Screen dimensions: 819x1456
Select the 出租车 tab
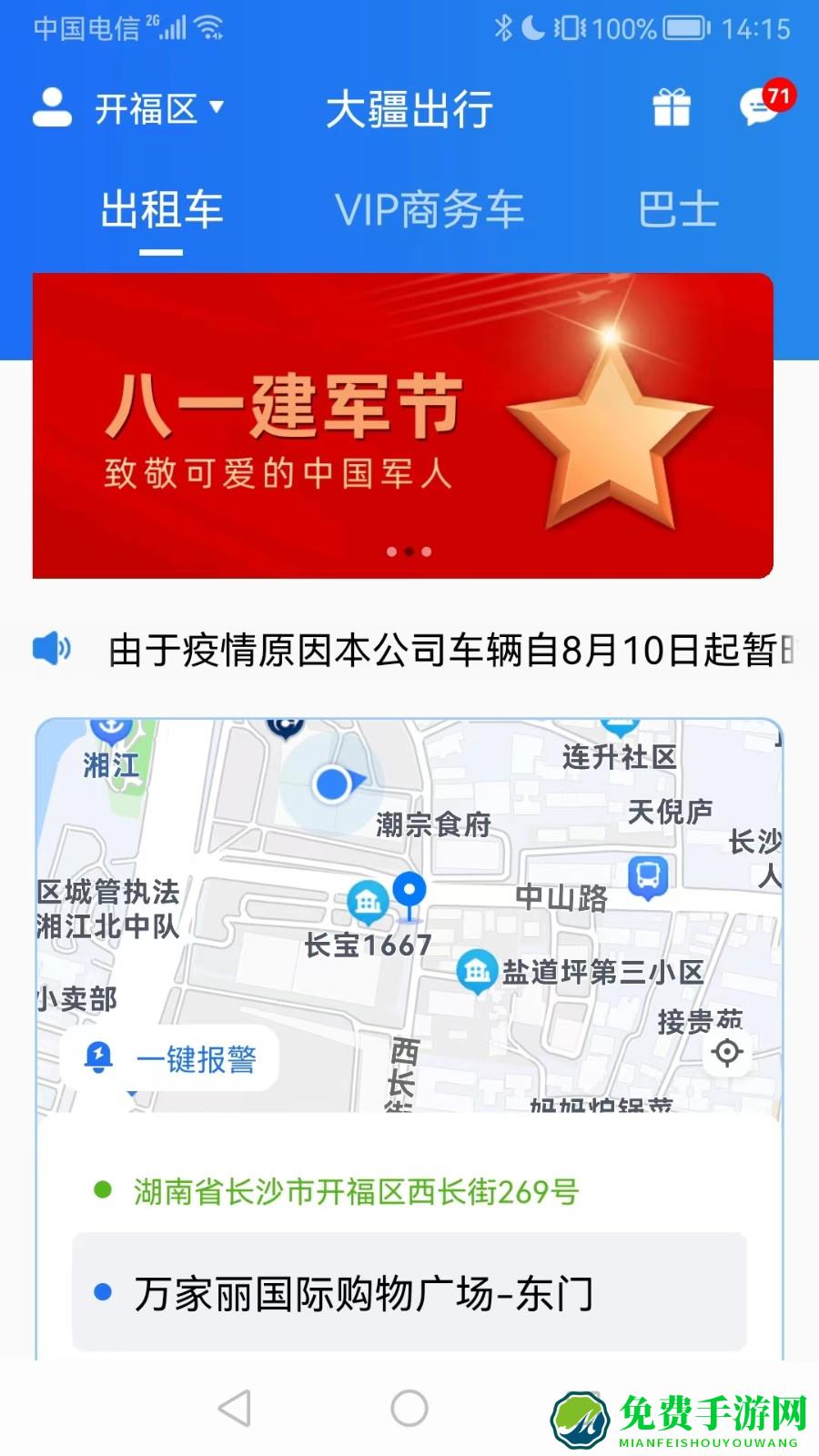coord(162,209)
